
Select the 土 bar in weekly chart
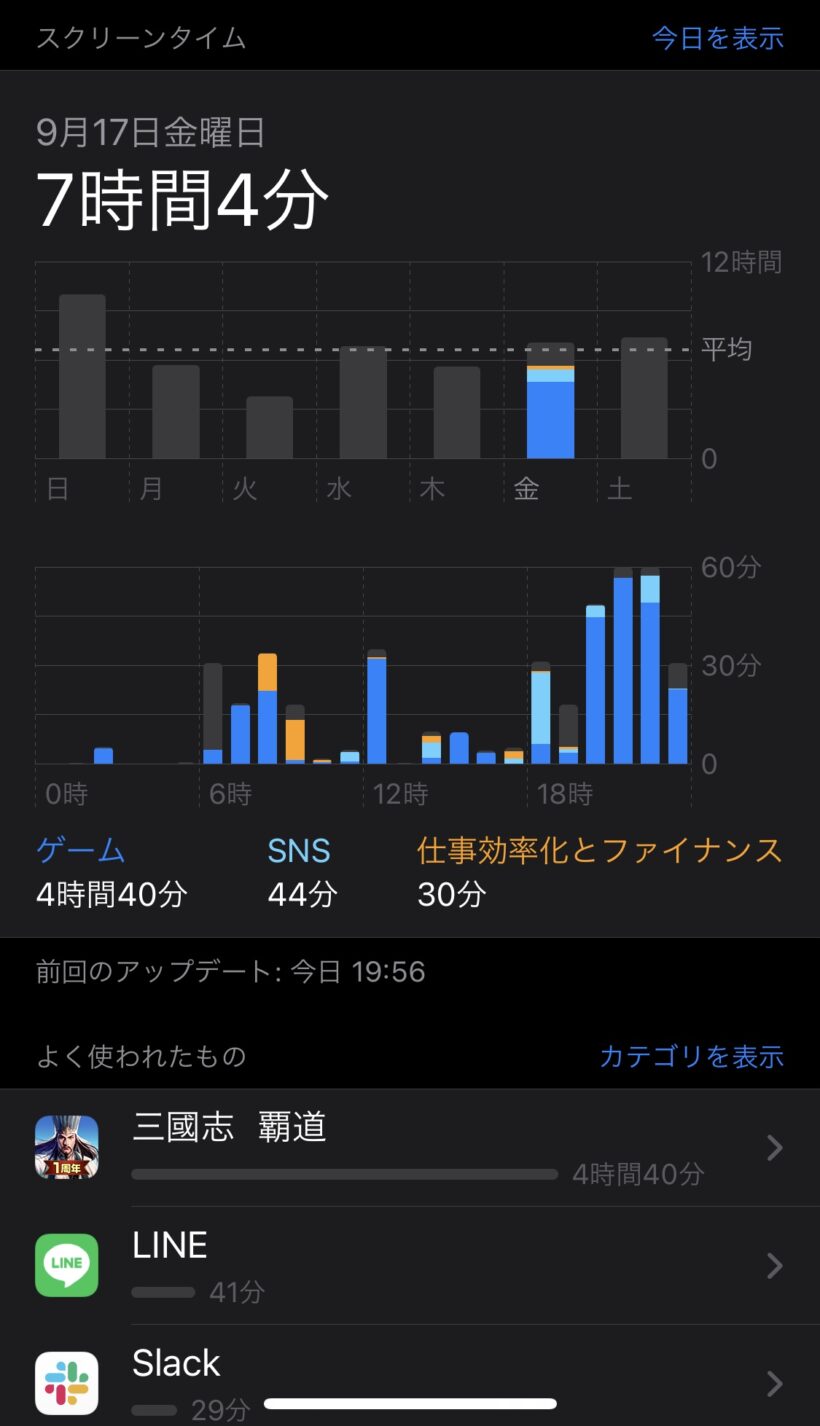tap(644, 398)
